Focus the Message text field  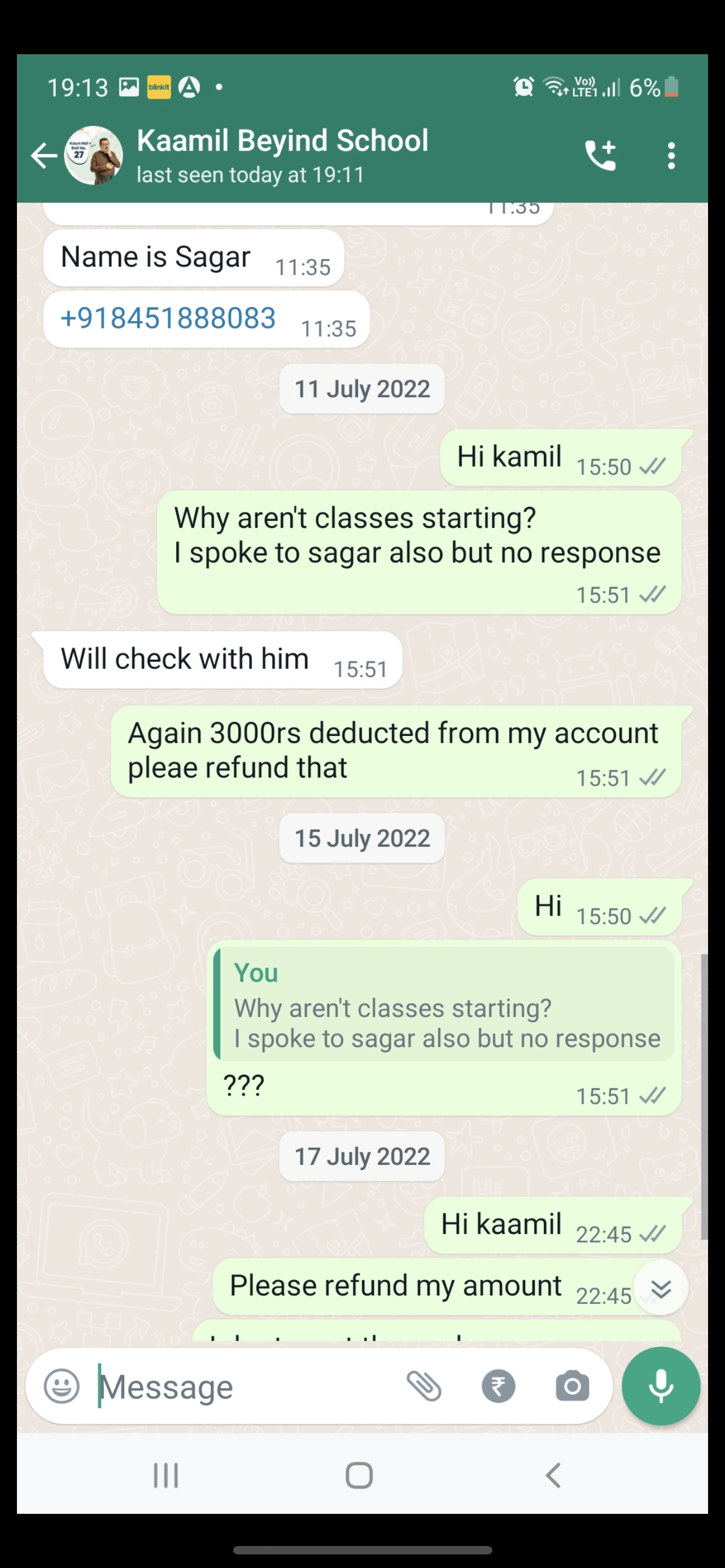coord(243,1387)
